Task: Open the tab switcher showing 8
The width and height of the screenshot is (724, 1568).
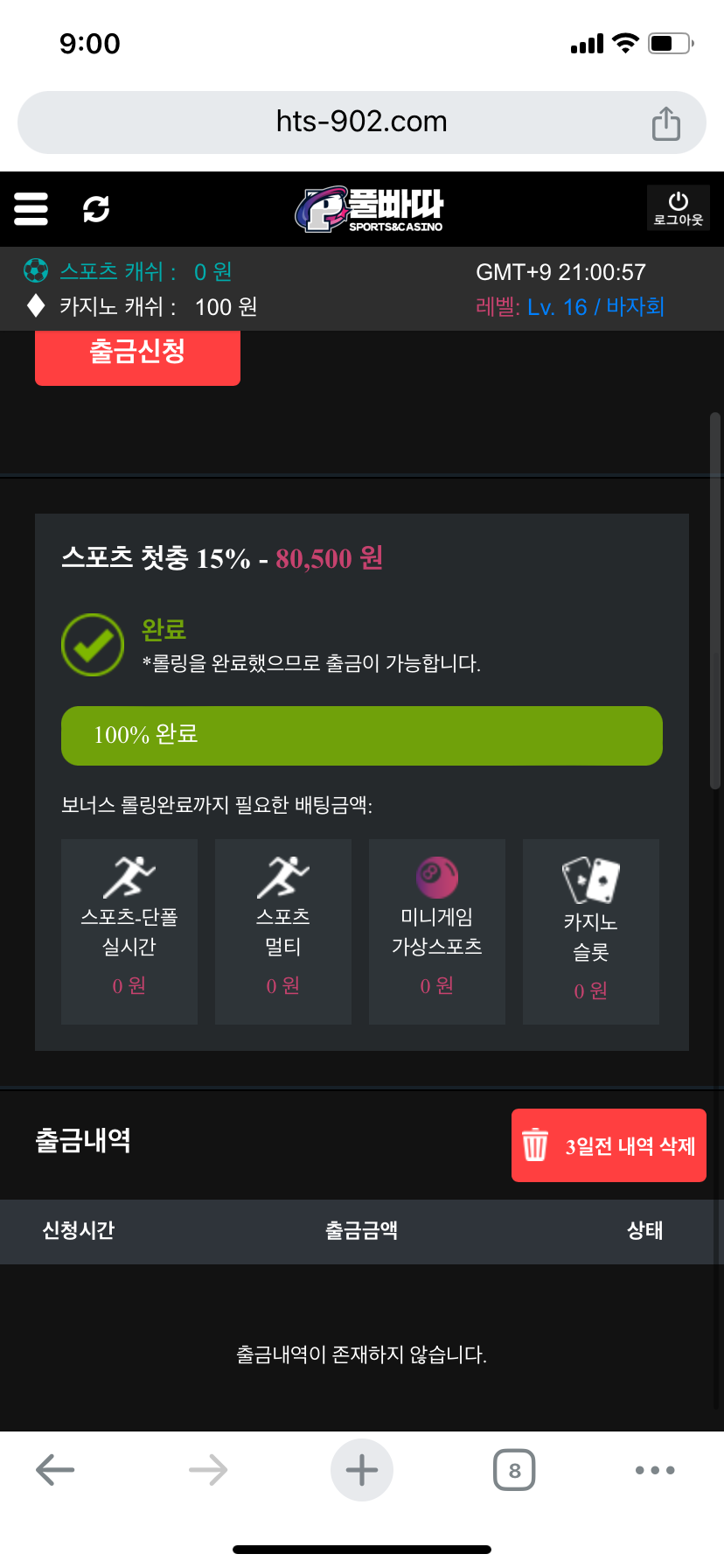Action: pos(514,1470)
